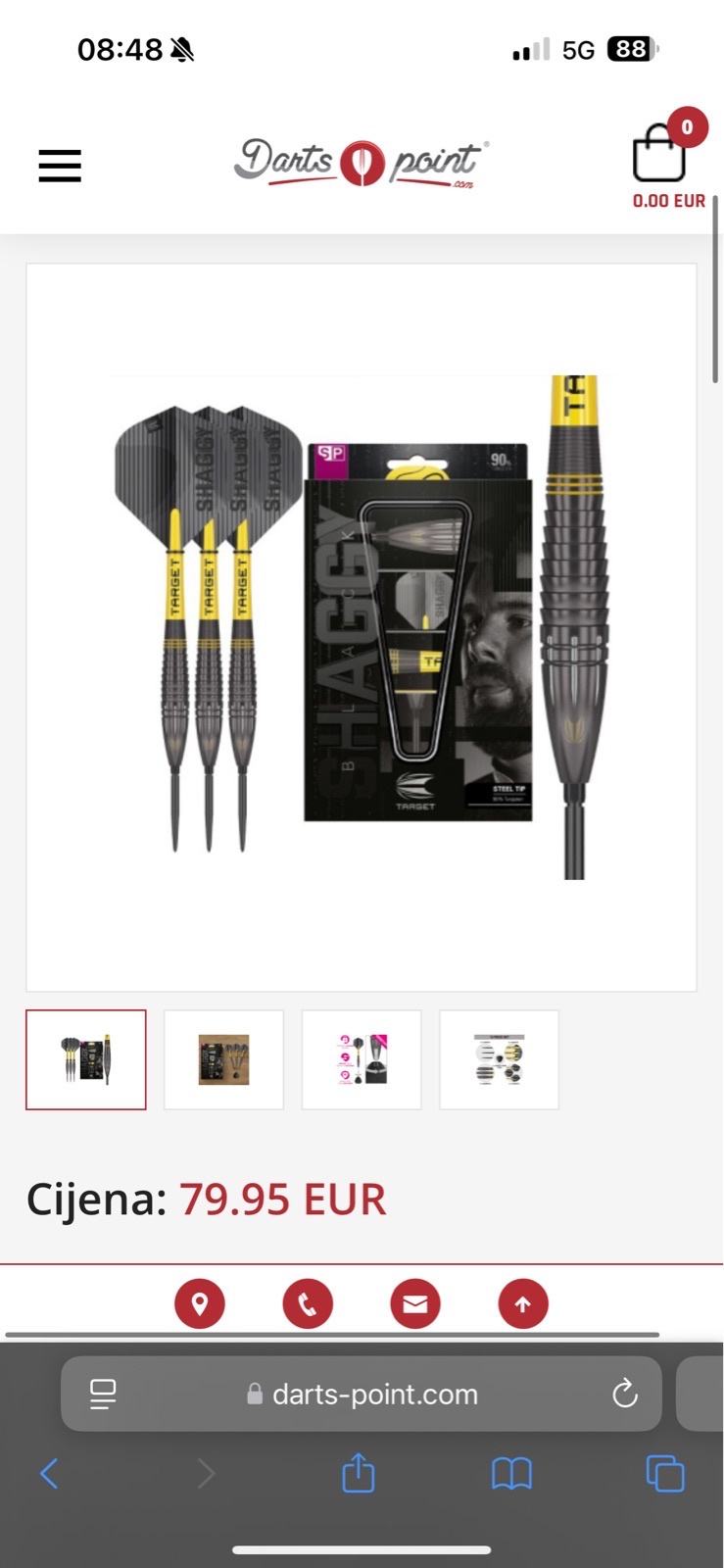View the second thumbnail with brown background

(x=223, y=1059)
